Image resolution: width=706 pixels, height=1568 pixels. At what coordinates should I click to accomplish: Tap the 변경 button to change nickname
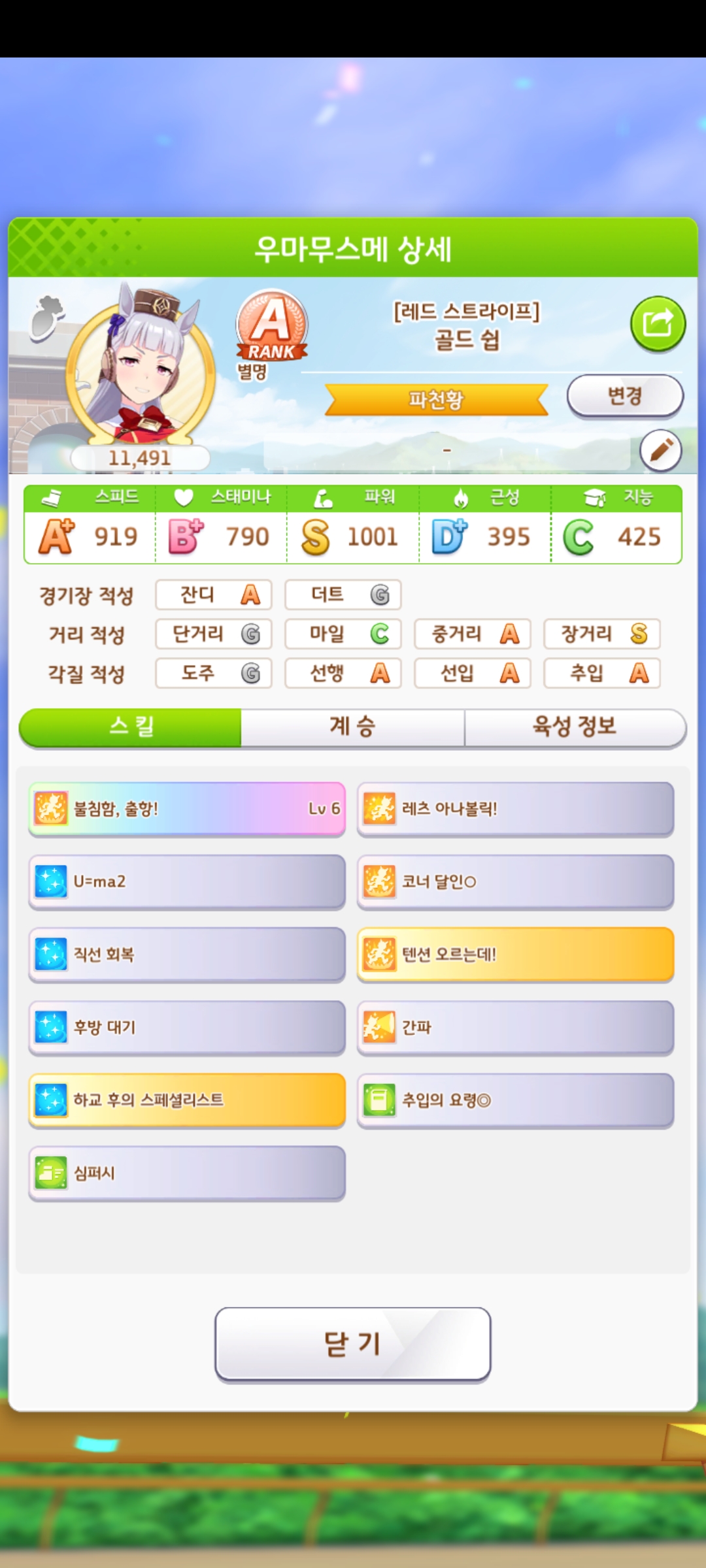click(625, 396)
